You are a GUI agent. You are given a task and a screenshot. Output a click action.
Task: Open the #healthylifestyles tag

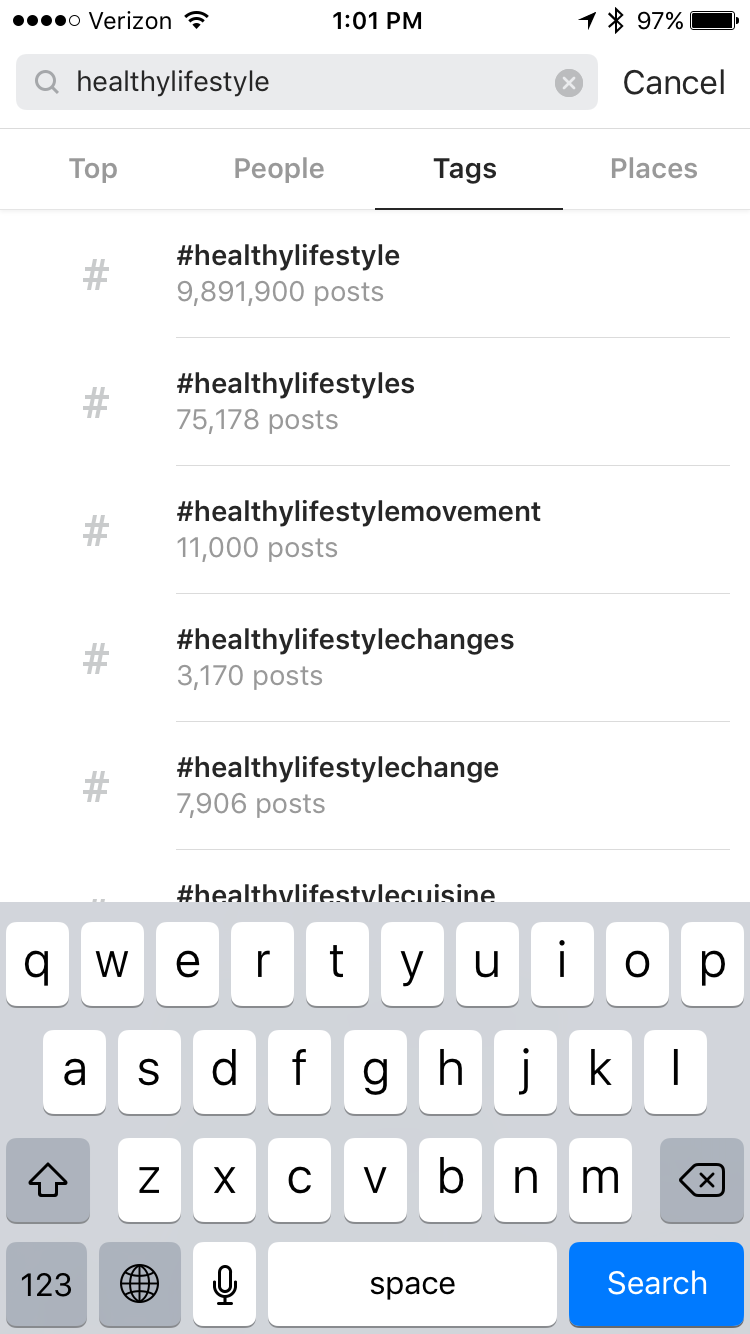375,402
